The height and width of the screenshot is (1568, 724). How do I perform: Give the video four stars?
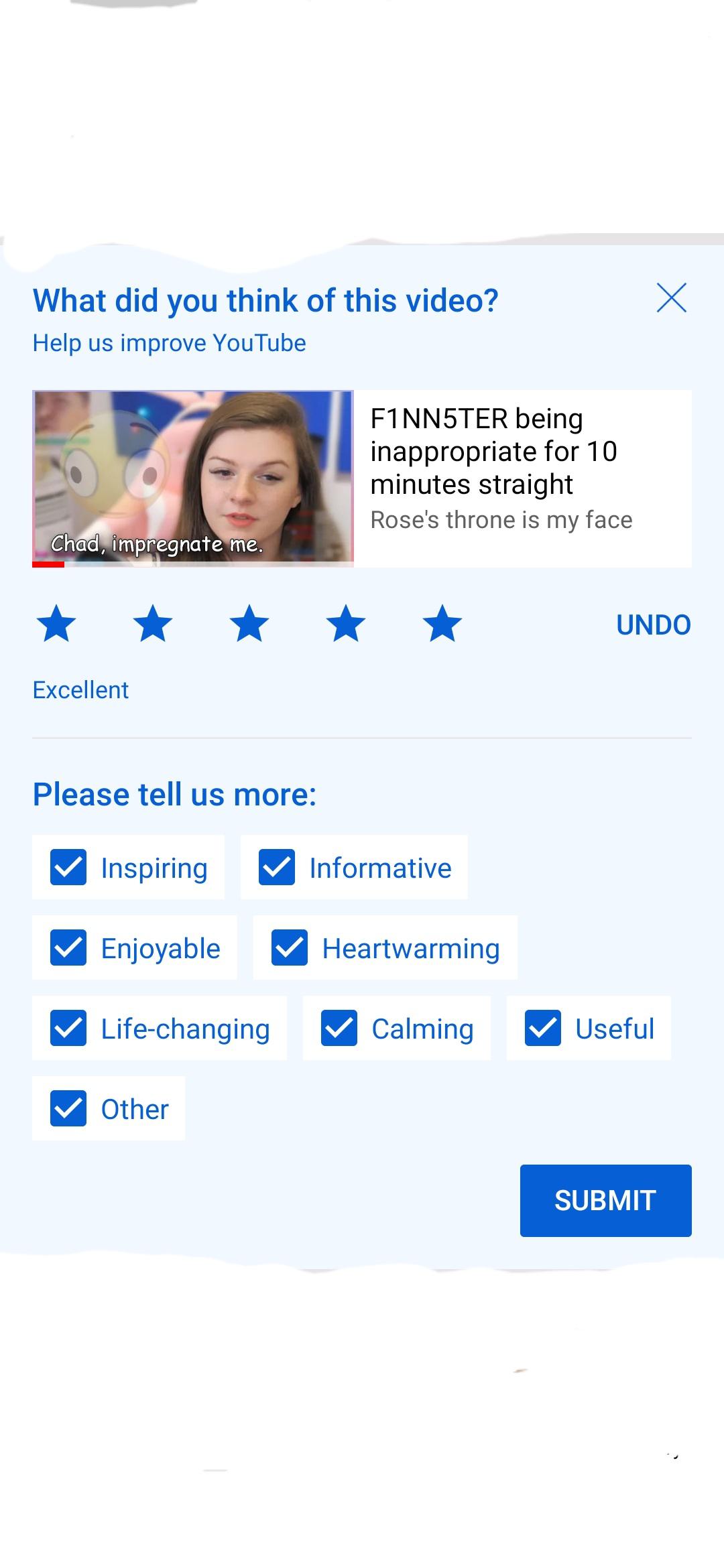346,624
